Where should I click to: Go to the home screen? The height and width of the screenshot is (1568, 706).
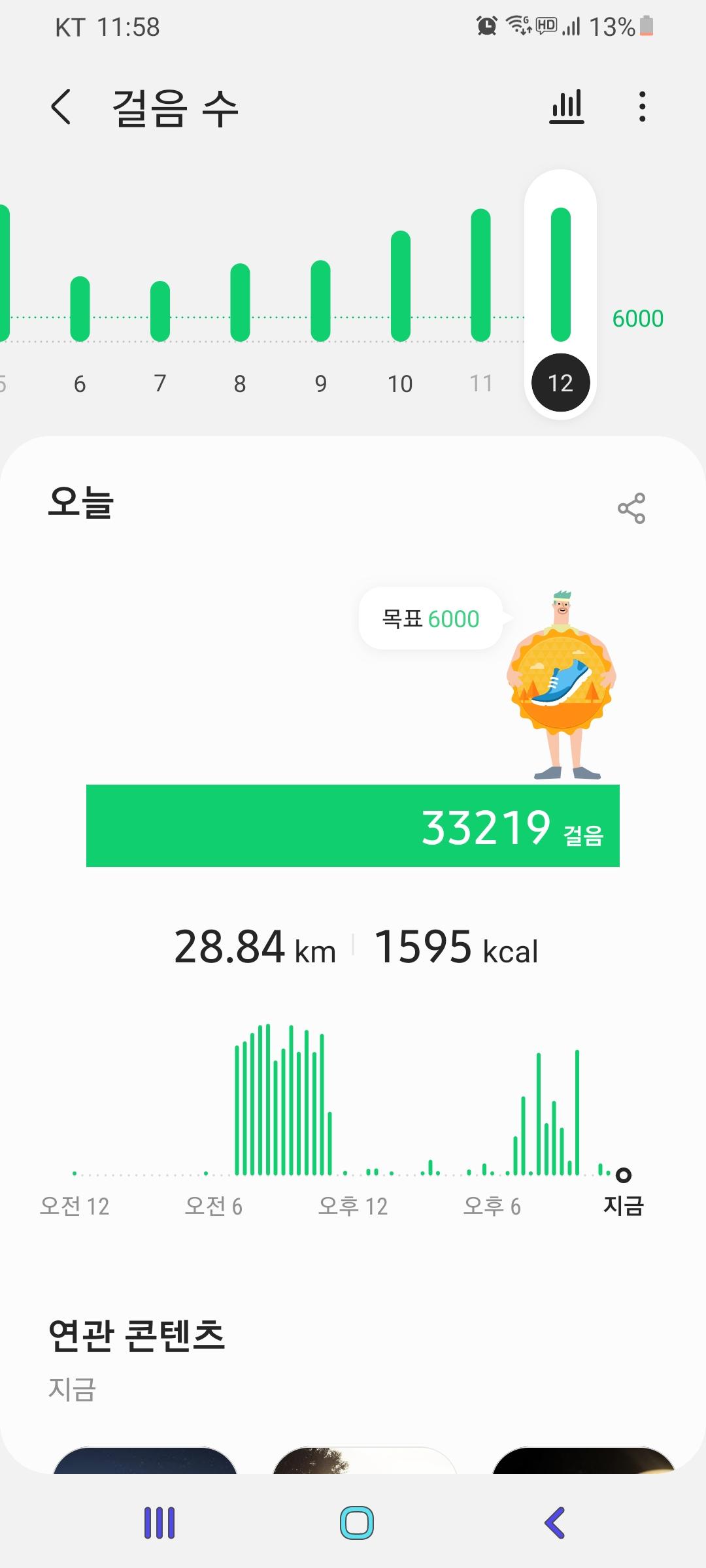(x=357, y=1523)
